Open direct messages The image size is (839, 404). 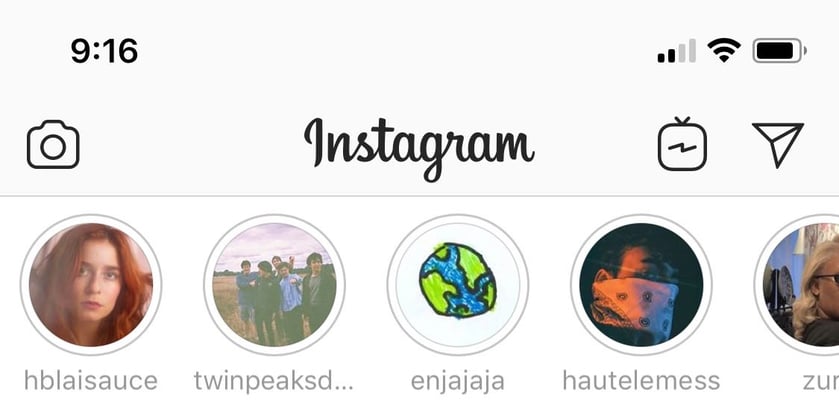[777, 145]
